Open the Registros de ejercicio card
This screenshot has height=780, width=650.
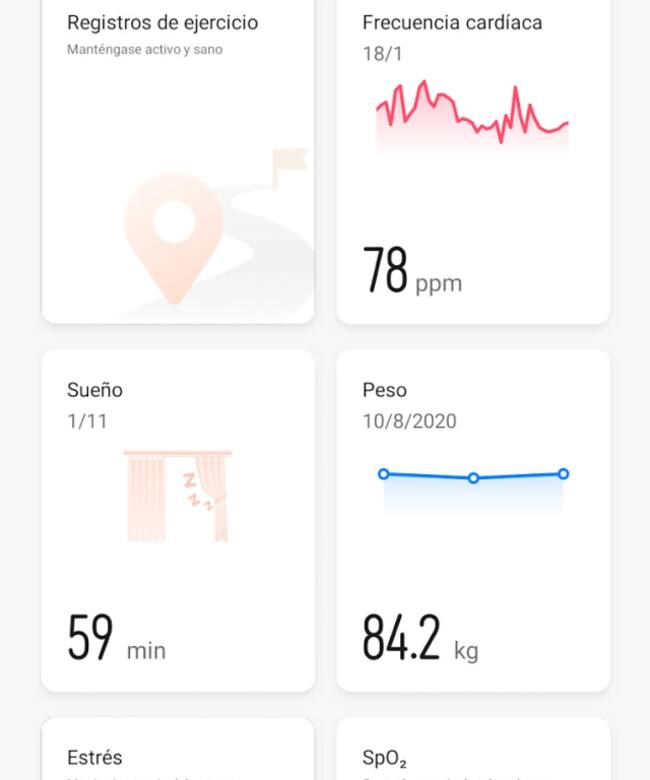(178, 160)
